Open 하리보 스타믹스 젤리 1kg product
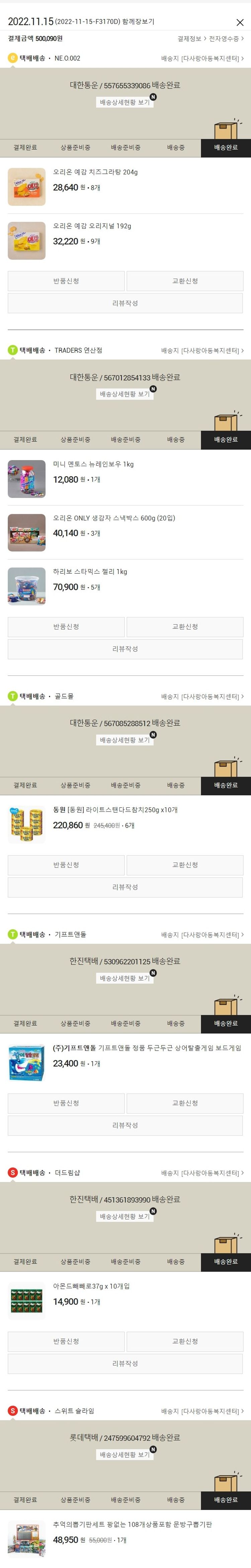Image resolution: width=251 pixels, height=1568 pixels. pyautogui.click(x=90, y=571)
